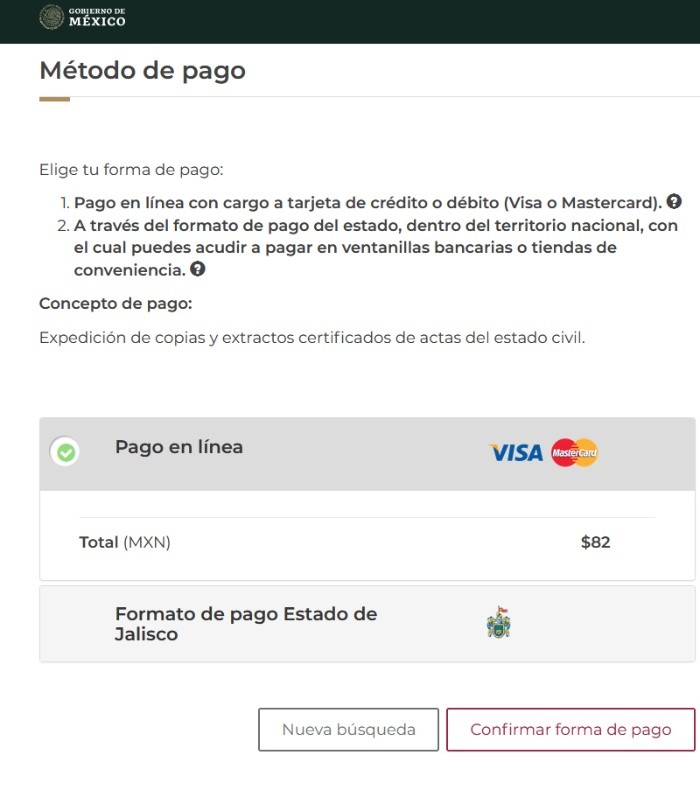Confirm with Confirmar forma de pago
The image size is (700, 797).
point(570,729)
